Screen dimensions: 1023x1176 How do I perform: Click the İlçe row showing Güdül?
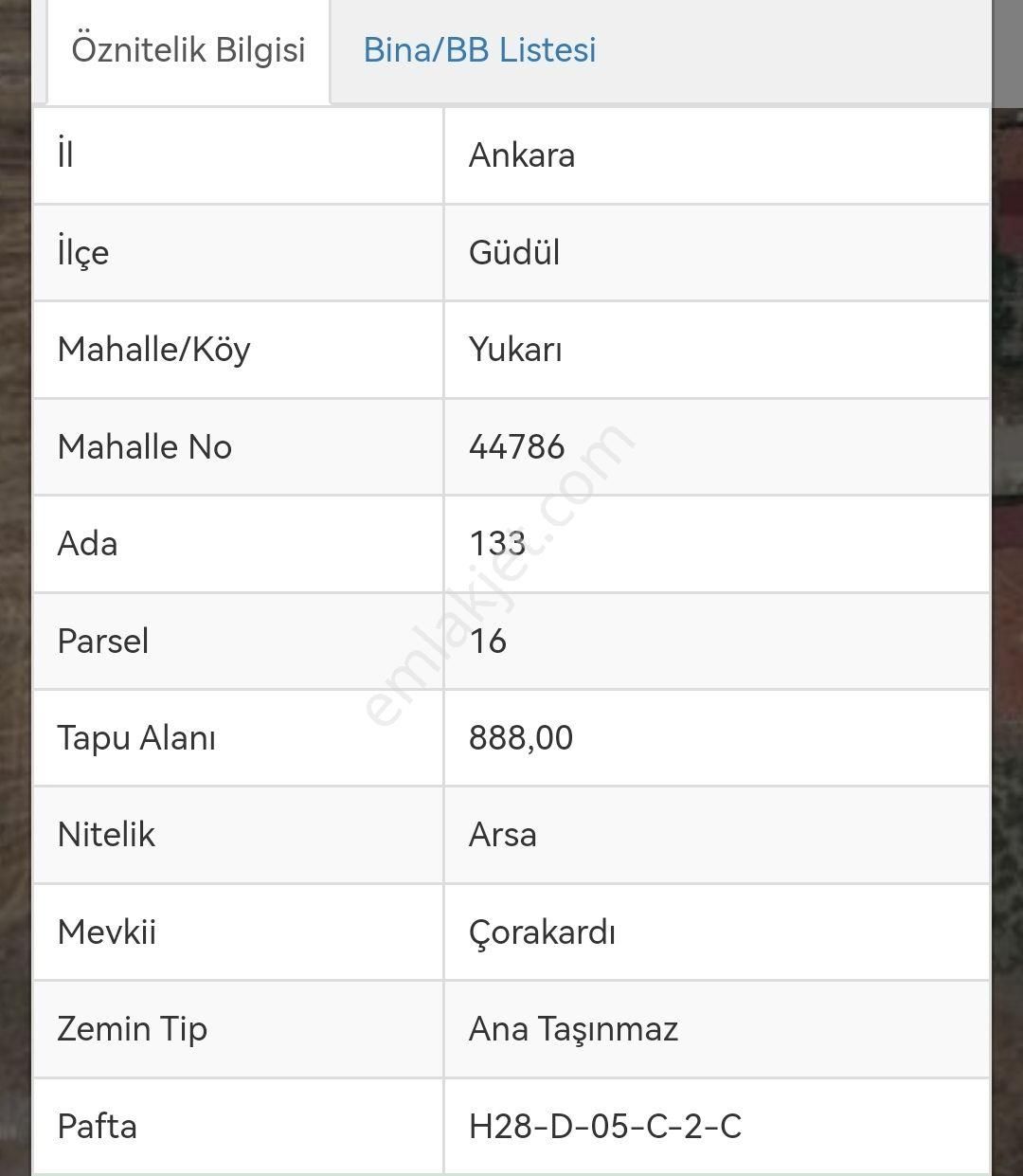point(237,253)
